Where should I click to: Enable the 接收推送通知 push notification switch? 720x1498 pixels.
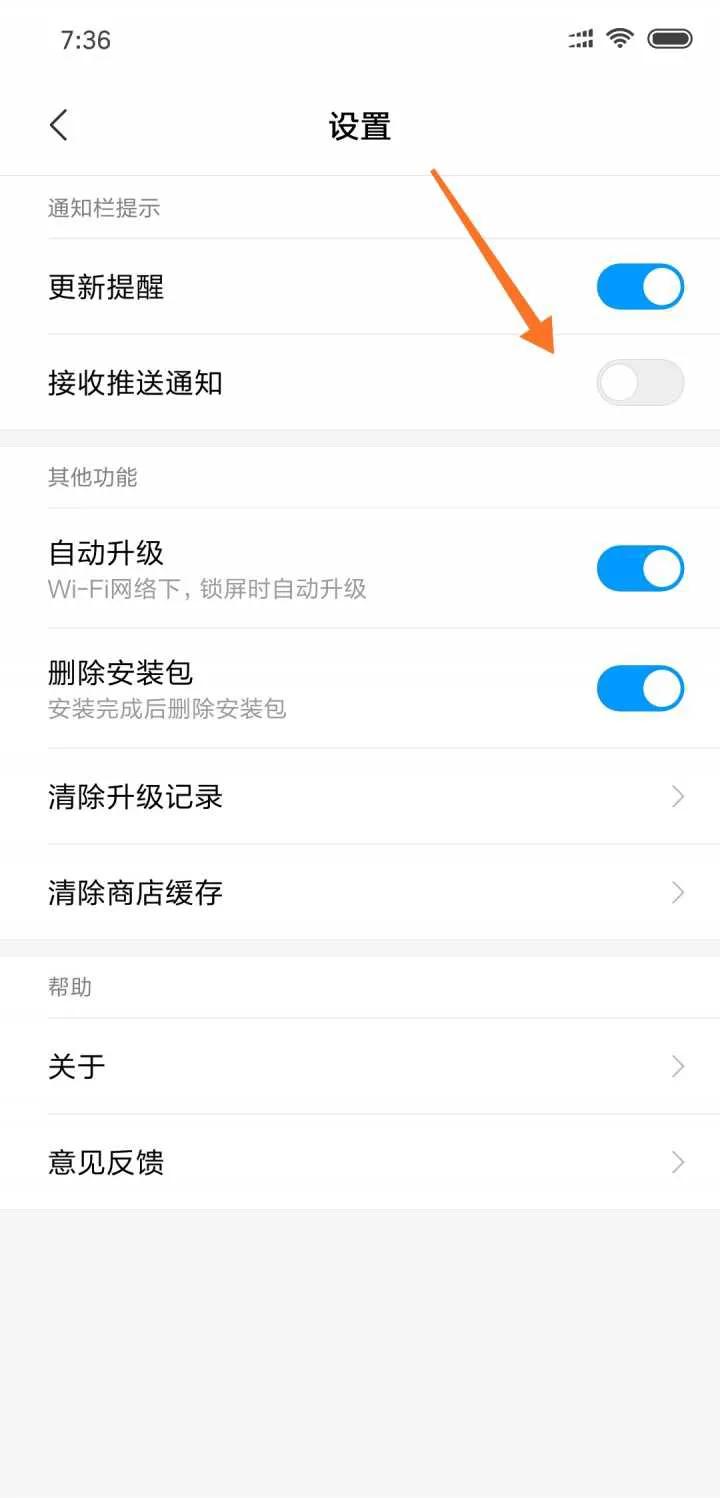[640, 383]
